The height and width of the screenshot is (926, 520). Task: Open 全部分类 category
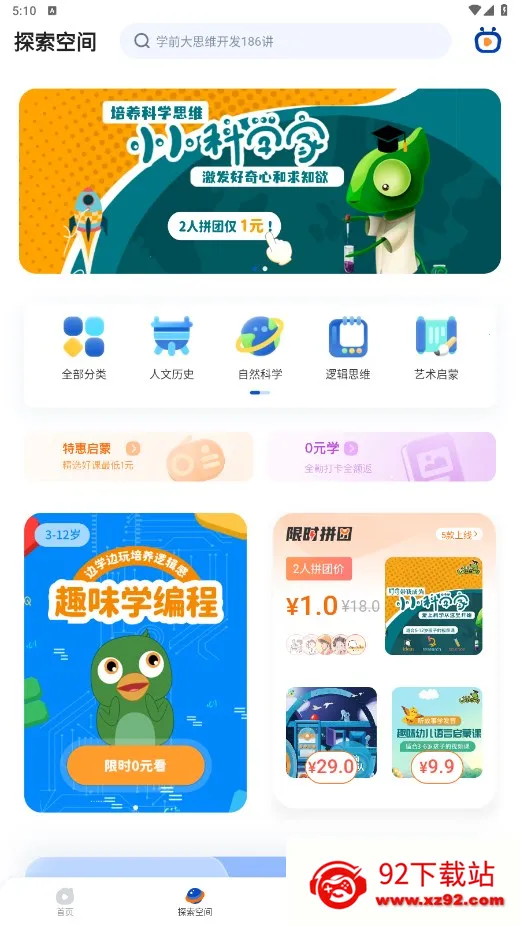click(x=84, y=348)
